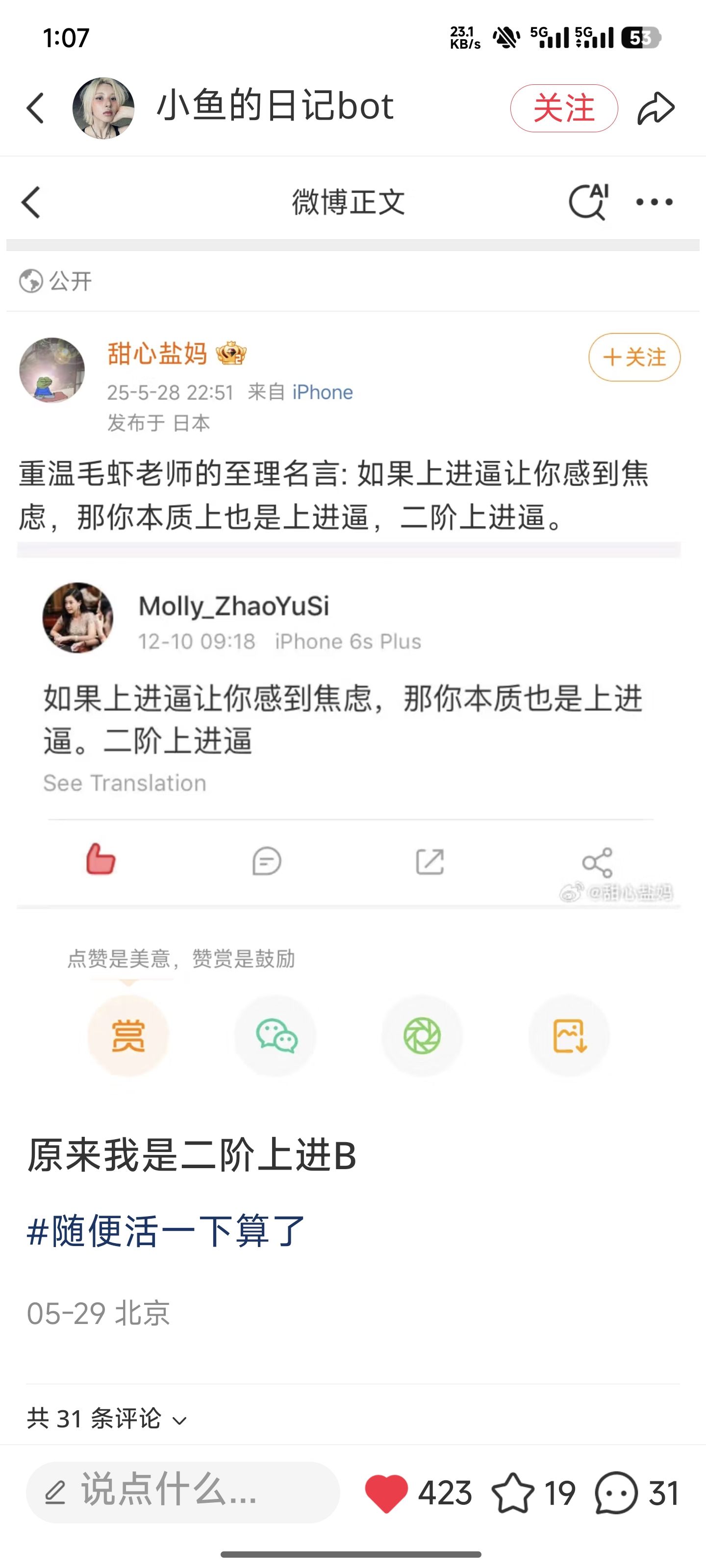Open comments via the speech bubble icon

(x=616, y=1493)
